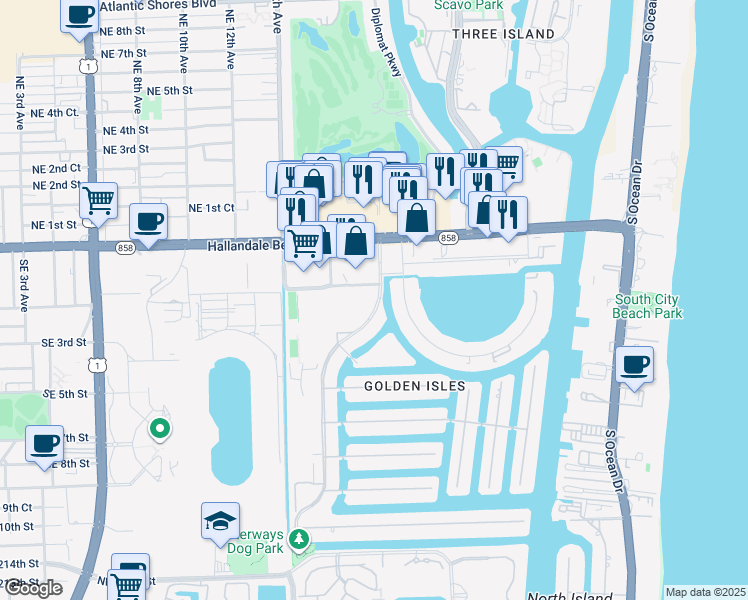Select the shopping cart marker near NE 1st St
748x600 pixels.
(98, 201)
